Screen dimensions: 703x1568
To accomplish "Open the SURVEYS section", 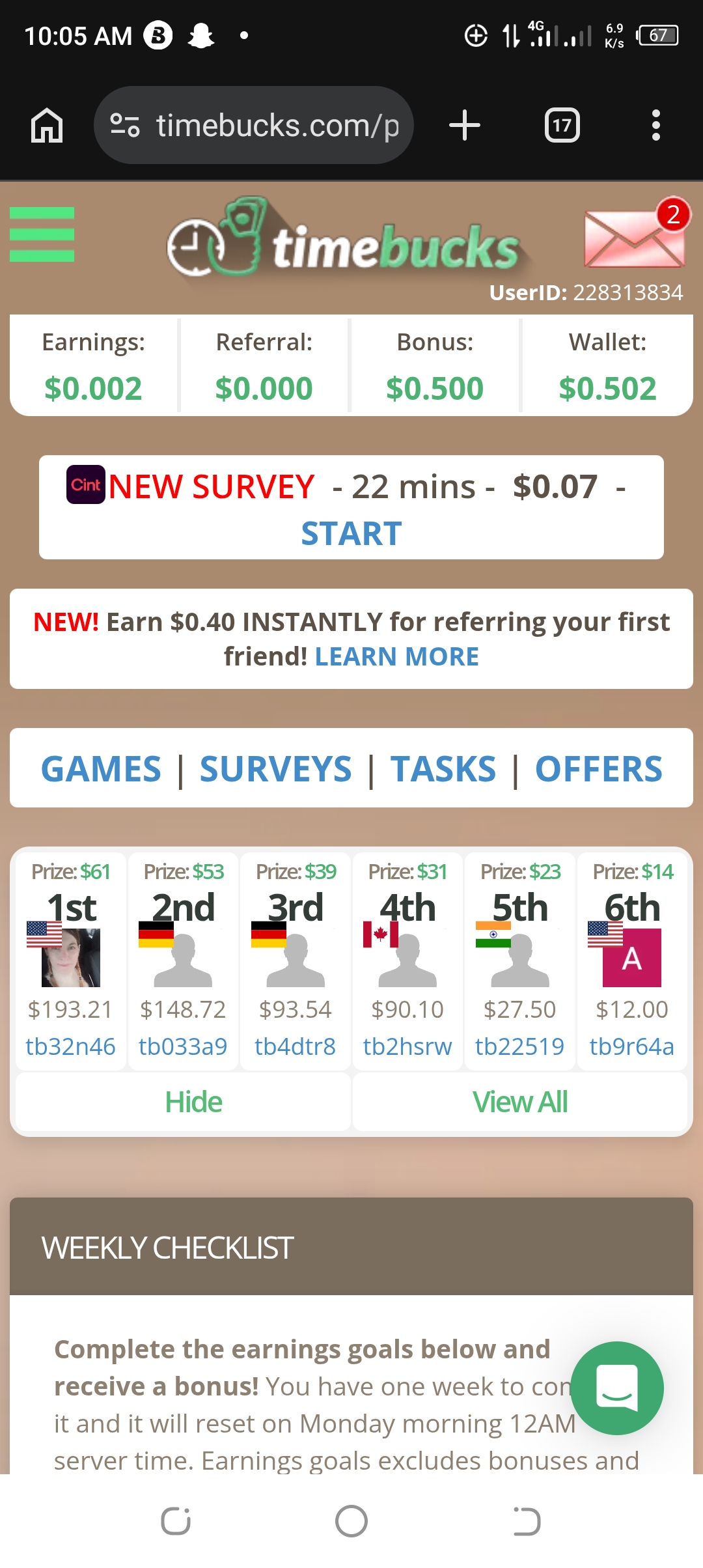I will 275,769.
